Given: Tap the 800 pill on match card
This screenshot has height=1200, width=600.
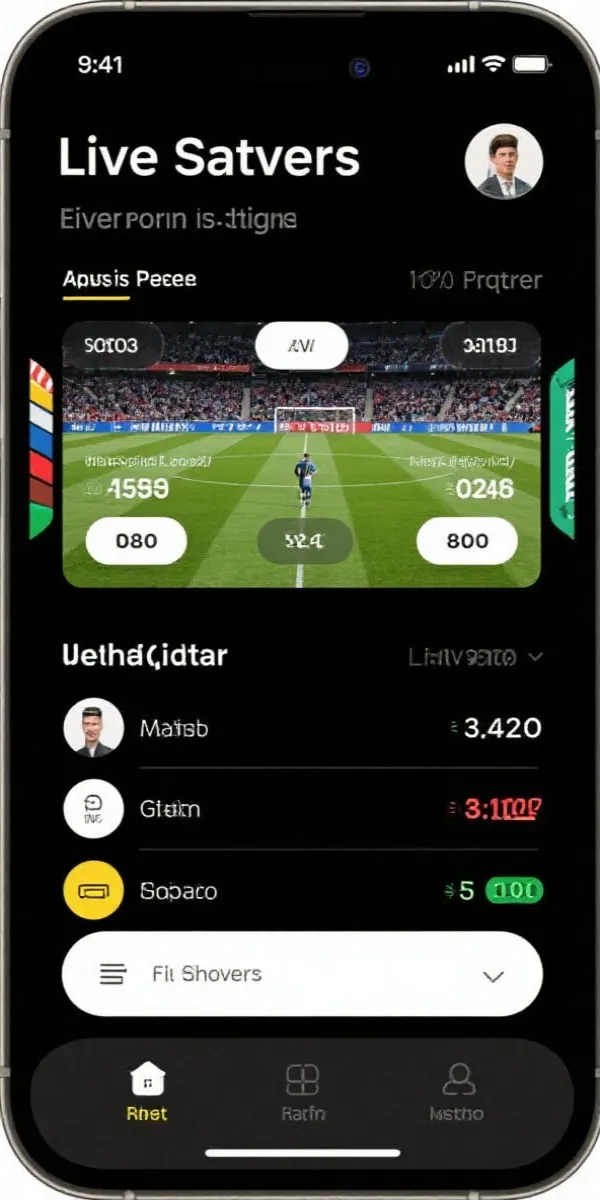Looking at the screenshot, I should pyautogui.click(x=467, y=541).
